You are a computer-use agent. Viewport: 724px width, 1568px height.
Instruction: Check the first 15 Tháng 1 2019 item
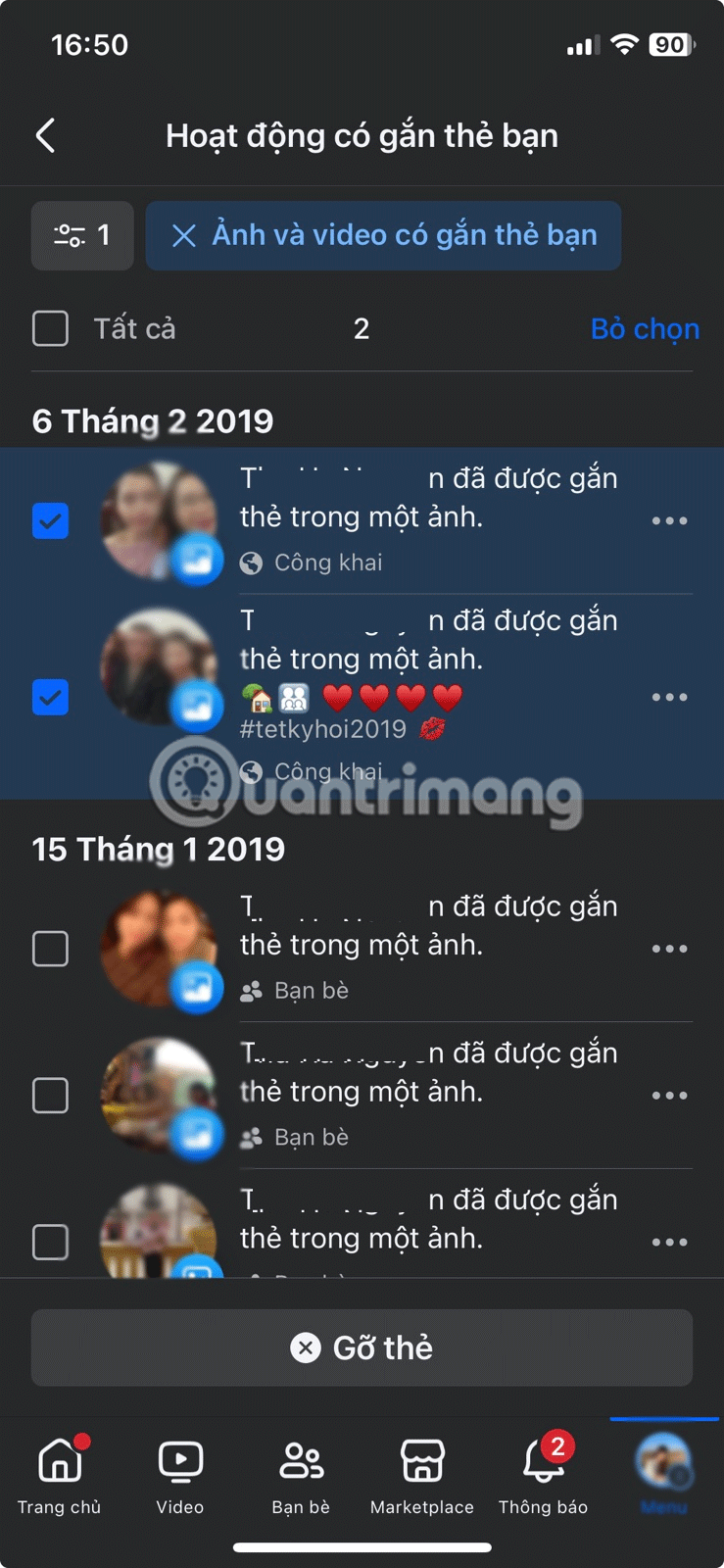click(51, 948)
